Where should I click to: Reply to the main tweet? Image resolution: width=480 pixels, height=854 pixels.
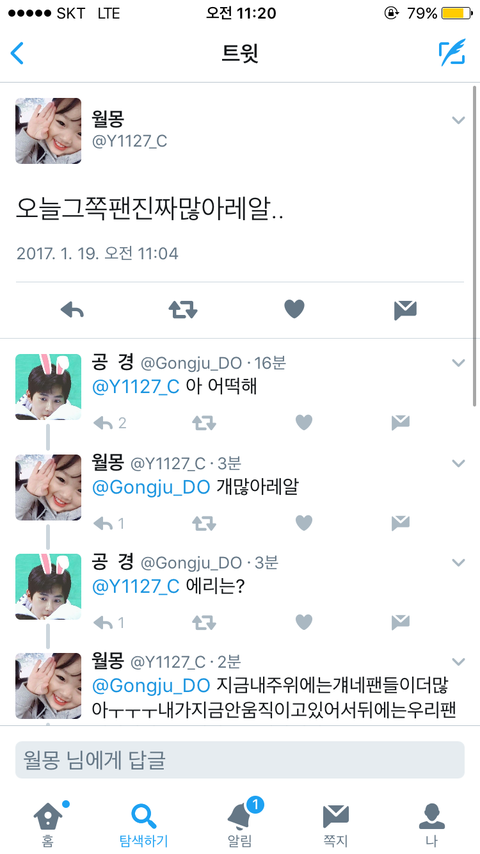tap(72, 310)
